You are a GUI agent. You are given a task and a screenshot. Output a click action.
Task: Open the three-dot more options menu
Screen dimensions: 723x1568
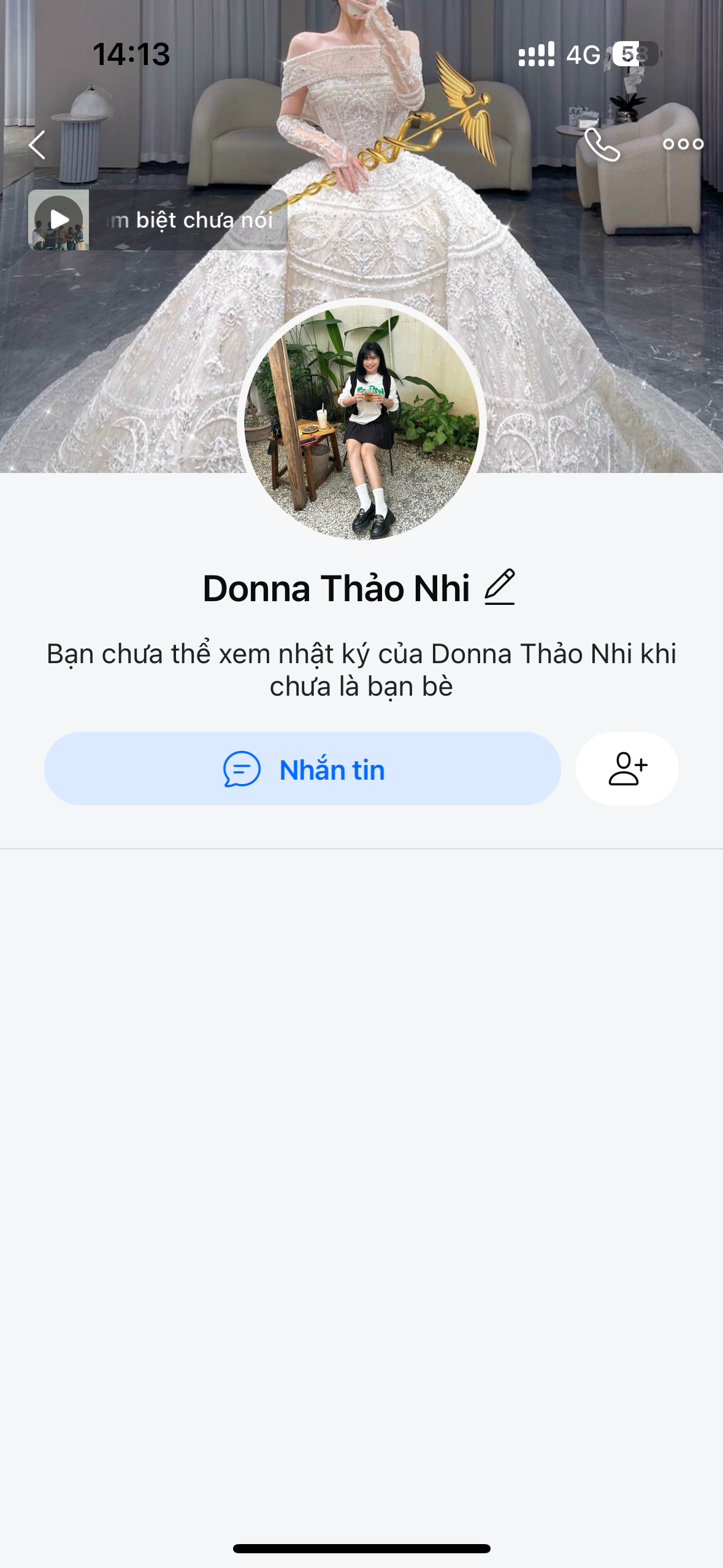683,145
